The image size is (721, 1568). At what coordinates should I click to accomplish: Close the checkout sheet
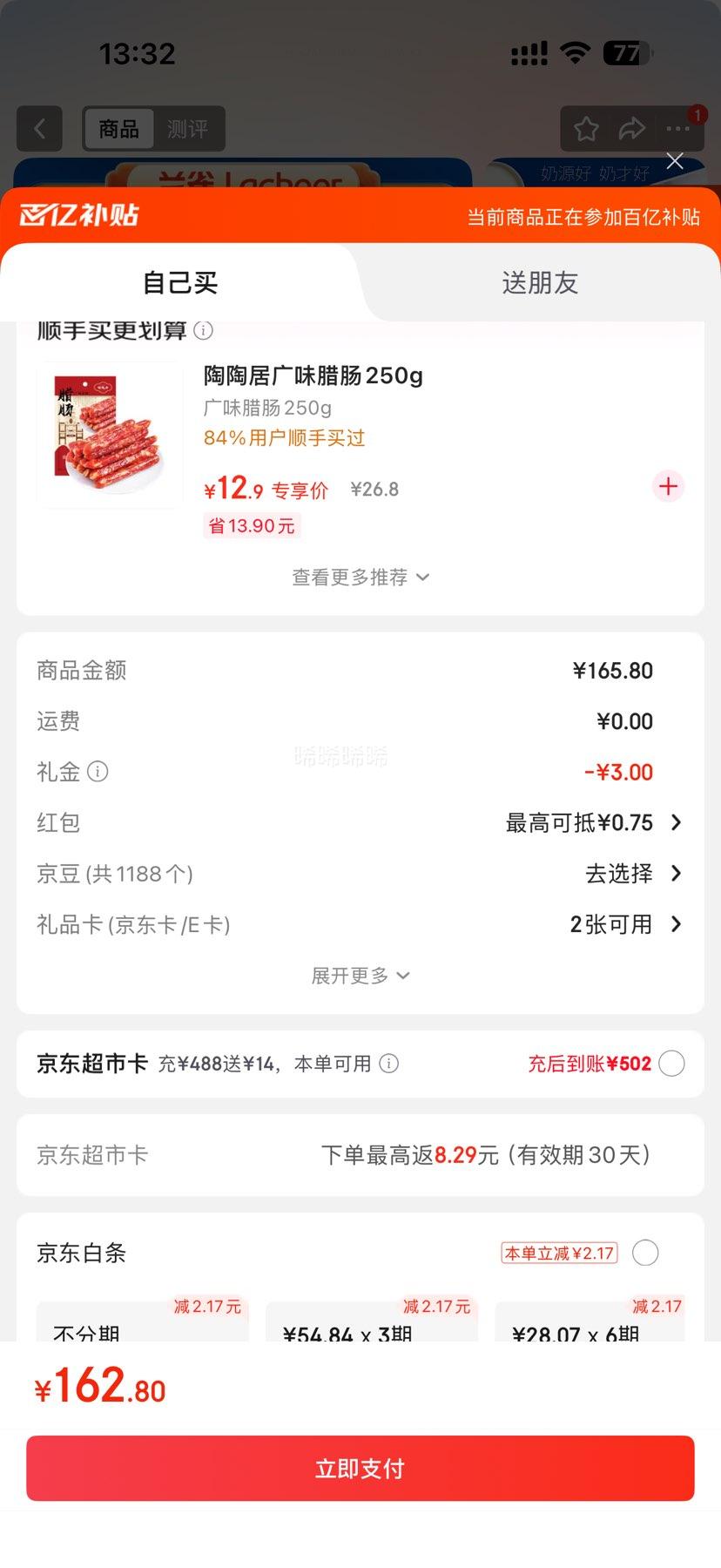click(675, 161)
